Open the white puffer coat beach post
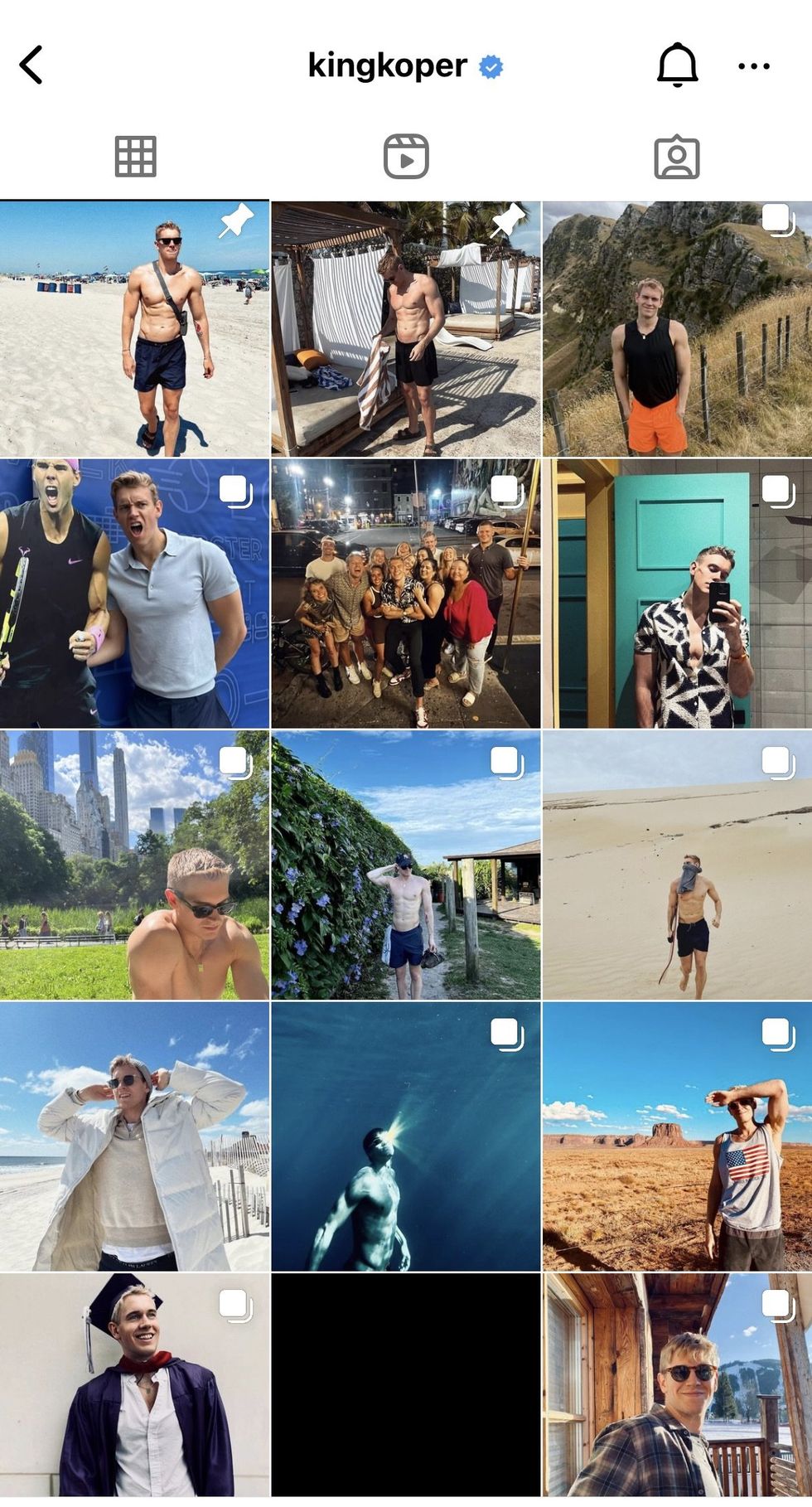The width and height of the screenshot is (812, 1507). 134,1136
